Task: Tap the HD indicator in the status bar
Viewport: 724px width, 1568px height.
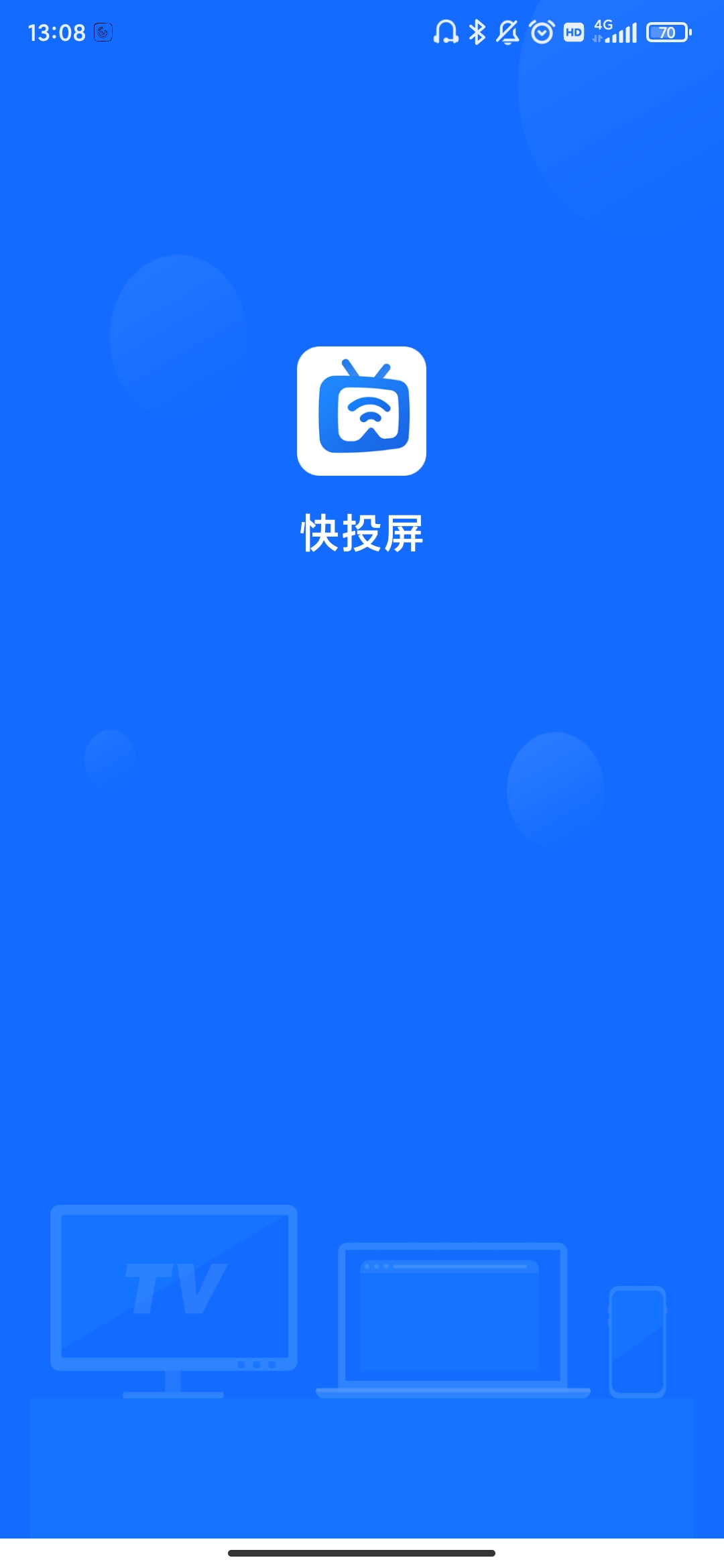Action: (573, 31)
